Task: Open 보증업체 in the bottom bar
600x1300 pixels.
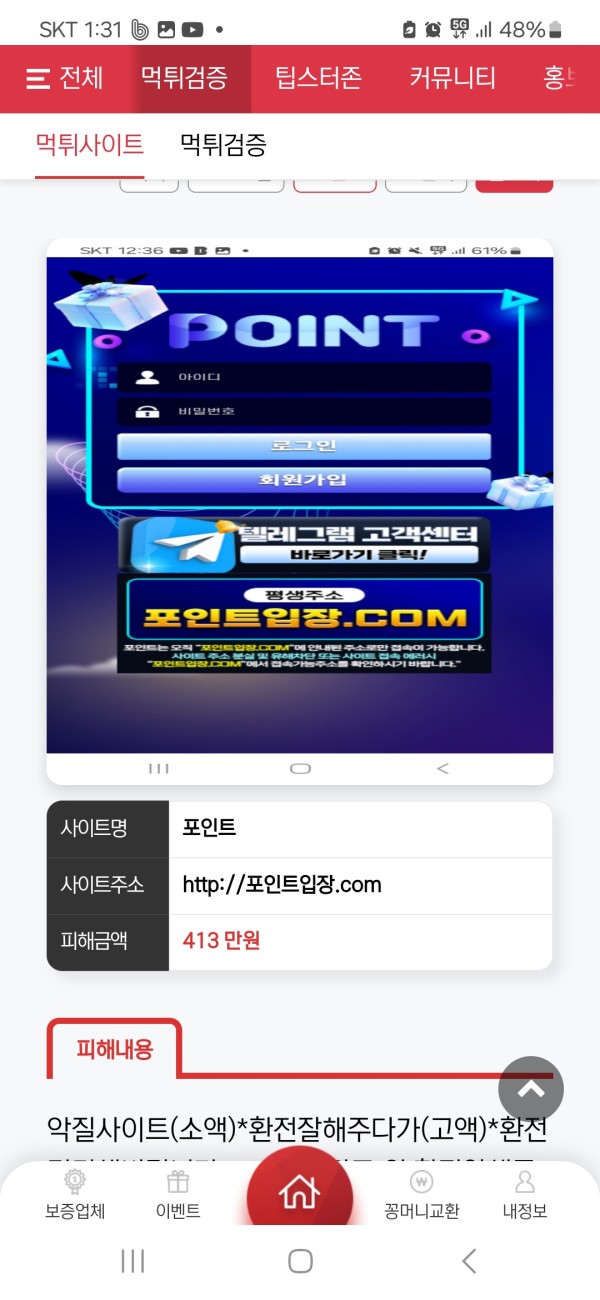Action: point(75,1195)
